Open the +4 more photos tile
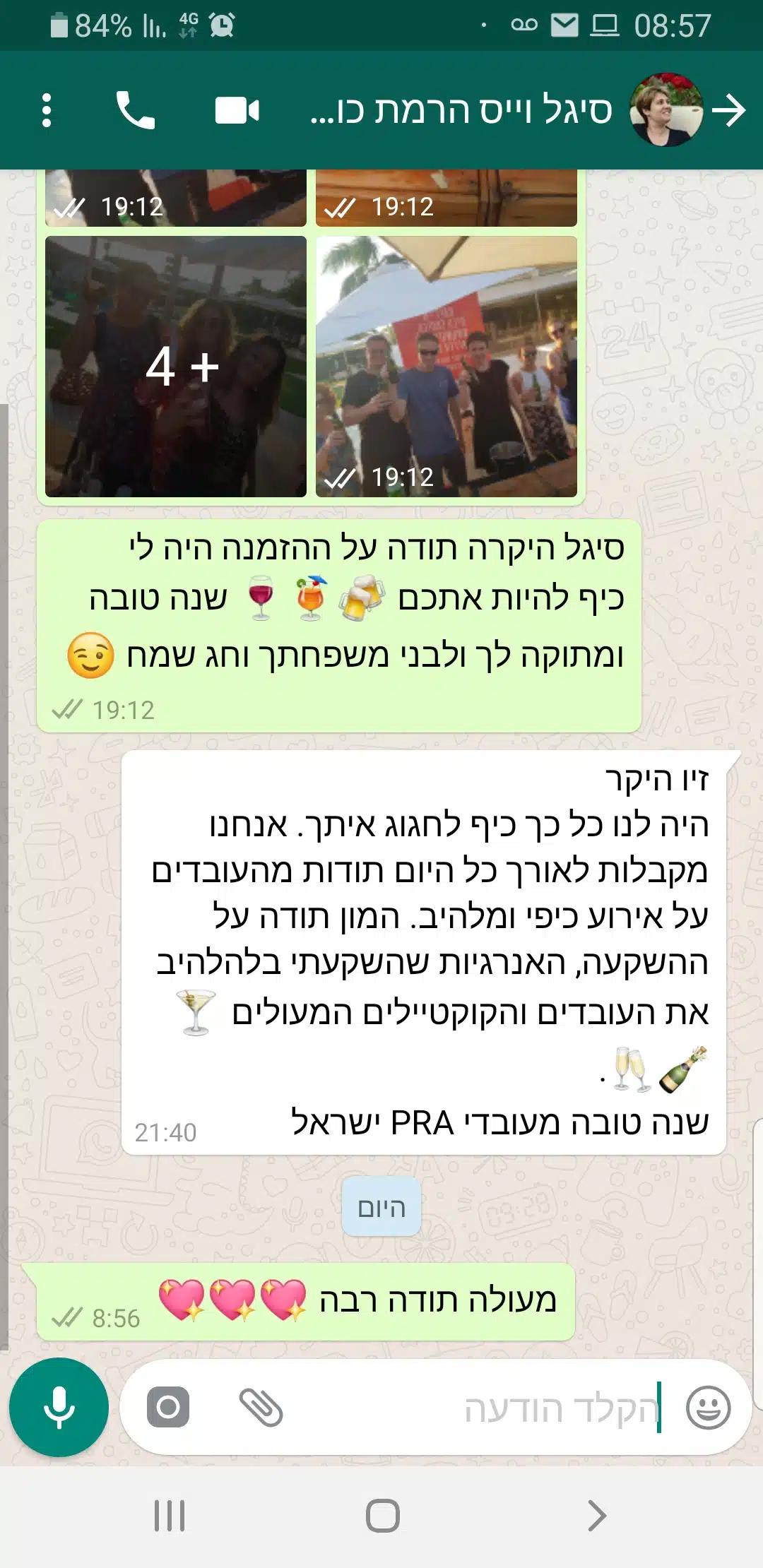This screenshot has height=1568, width=763. tap(176, 367)
